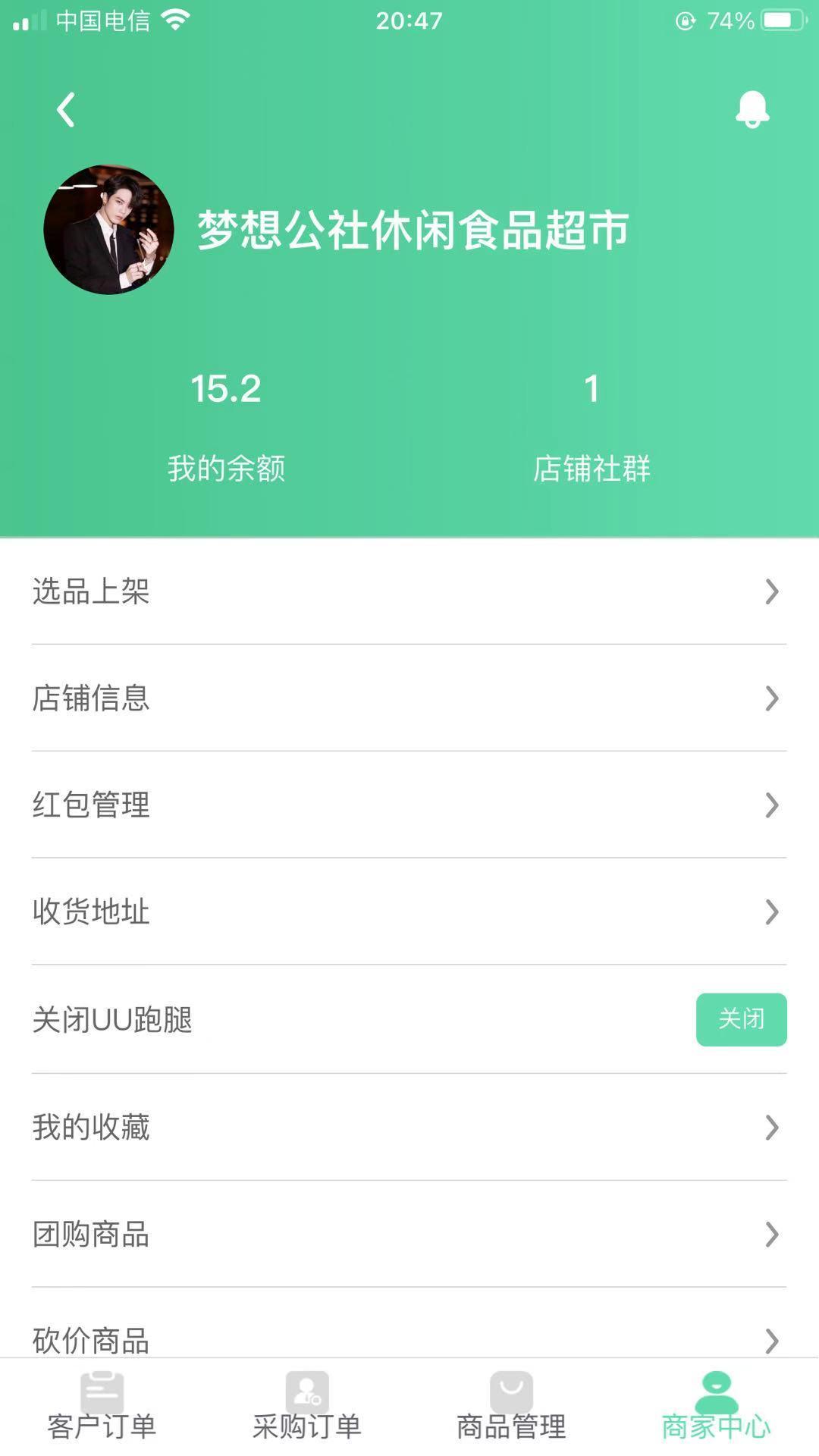Open 砍价商品 bargain products
The width and height of the screenshot is (819, 1456).
point(409,1338)
